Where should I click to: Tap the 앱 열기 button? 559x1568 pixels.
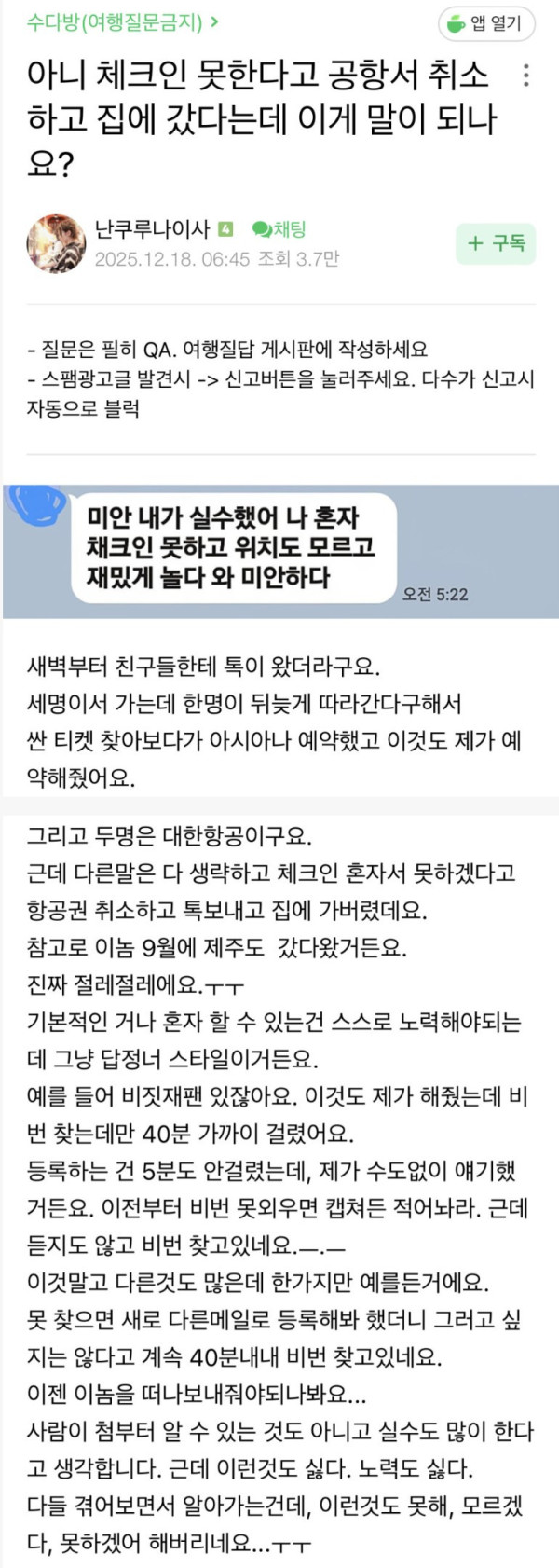coord(485,24)
